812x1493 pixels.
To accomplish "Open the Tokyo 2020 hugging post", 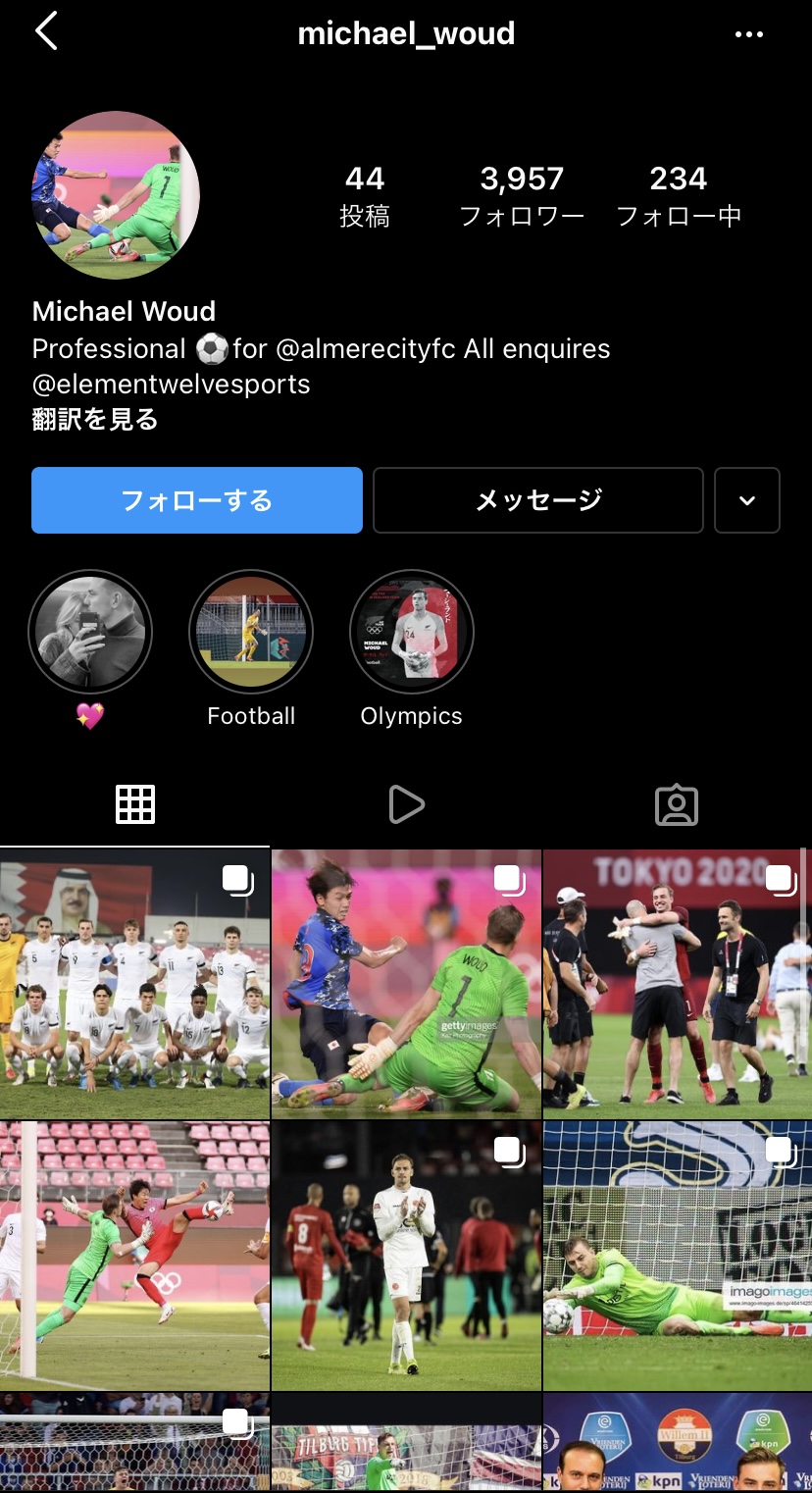I will tap(678, 984).
